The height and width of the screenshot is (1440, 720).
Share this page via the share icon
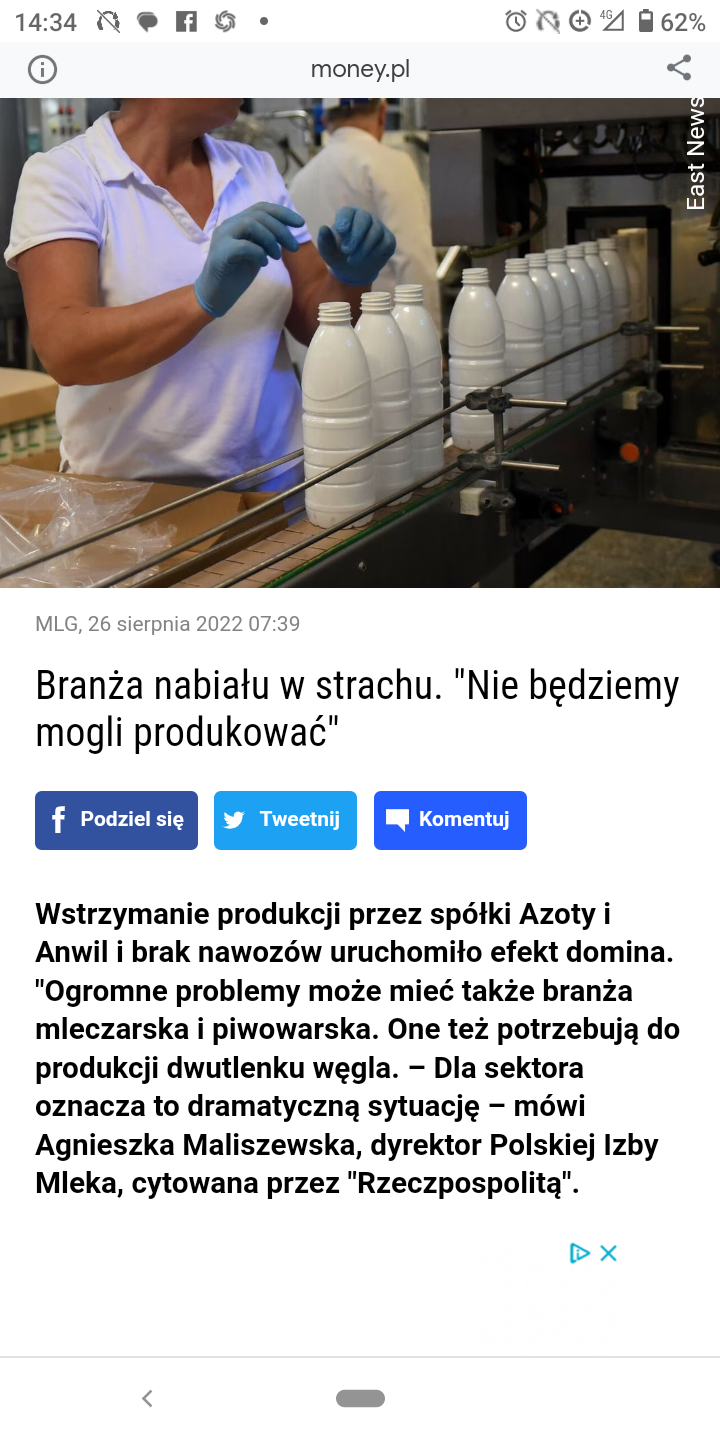coord(679,68)
